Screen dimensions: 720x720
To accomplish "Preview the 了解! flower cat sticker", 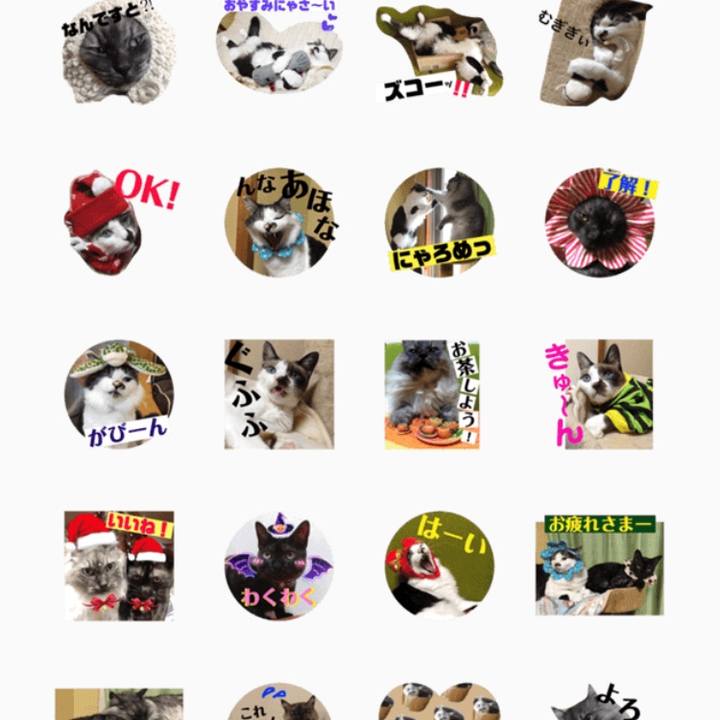I will pos(599,222).
